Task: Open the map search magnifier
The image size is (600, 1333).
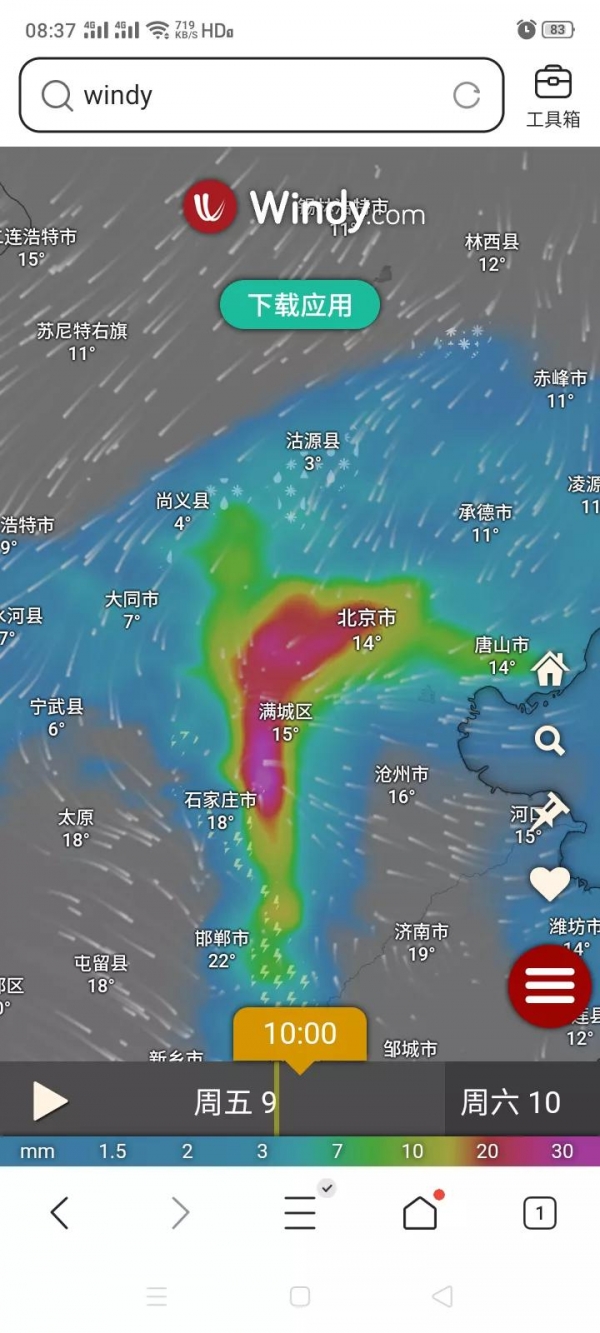Action: pyautogui.click(x=550, y=741)
